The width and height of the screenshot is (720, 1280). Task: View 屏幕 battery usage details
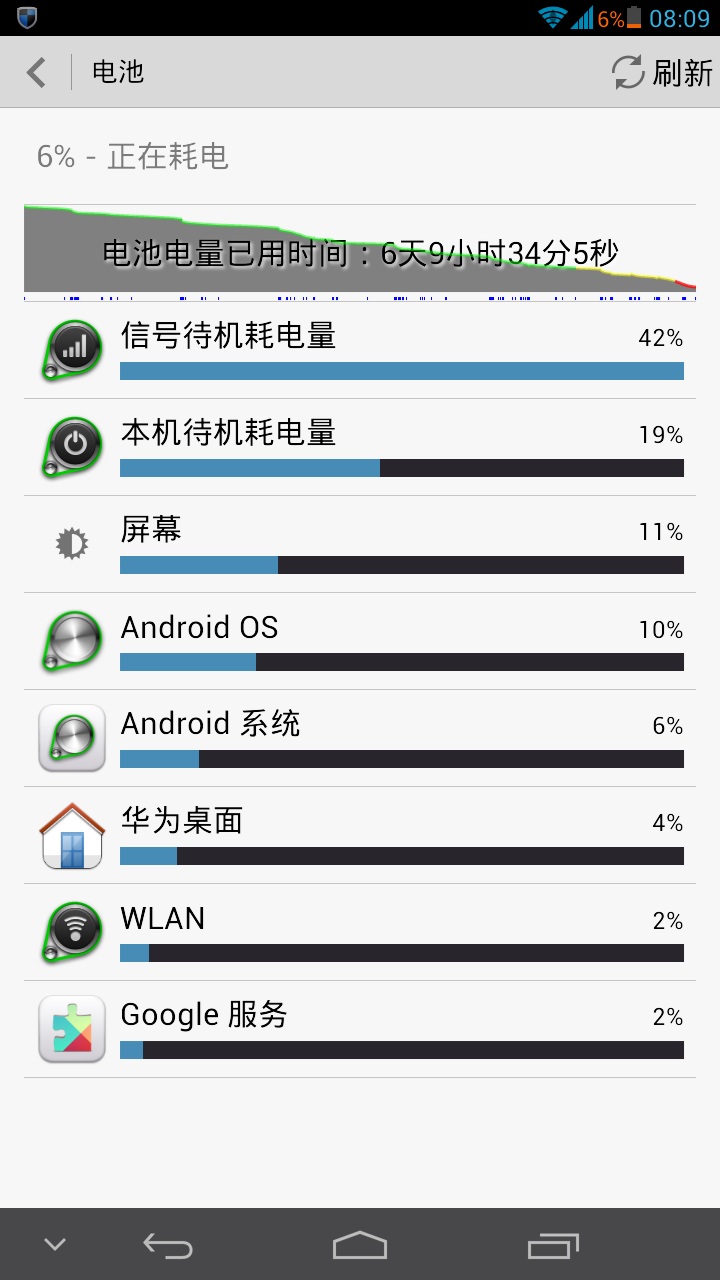click(360, 545)
